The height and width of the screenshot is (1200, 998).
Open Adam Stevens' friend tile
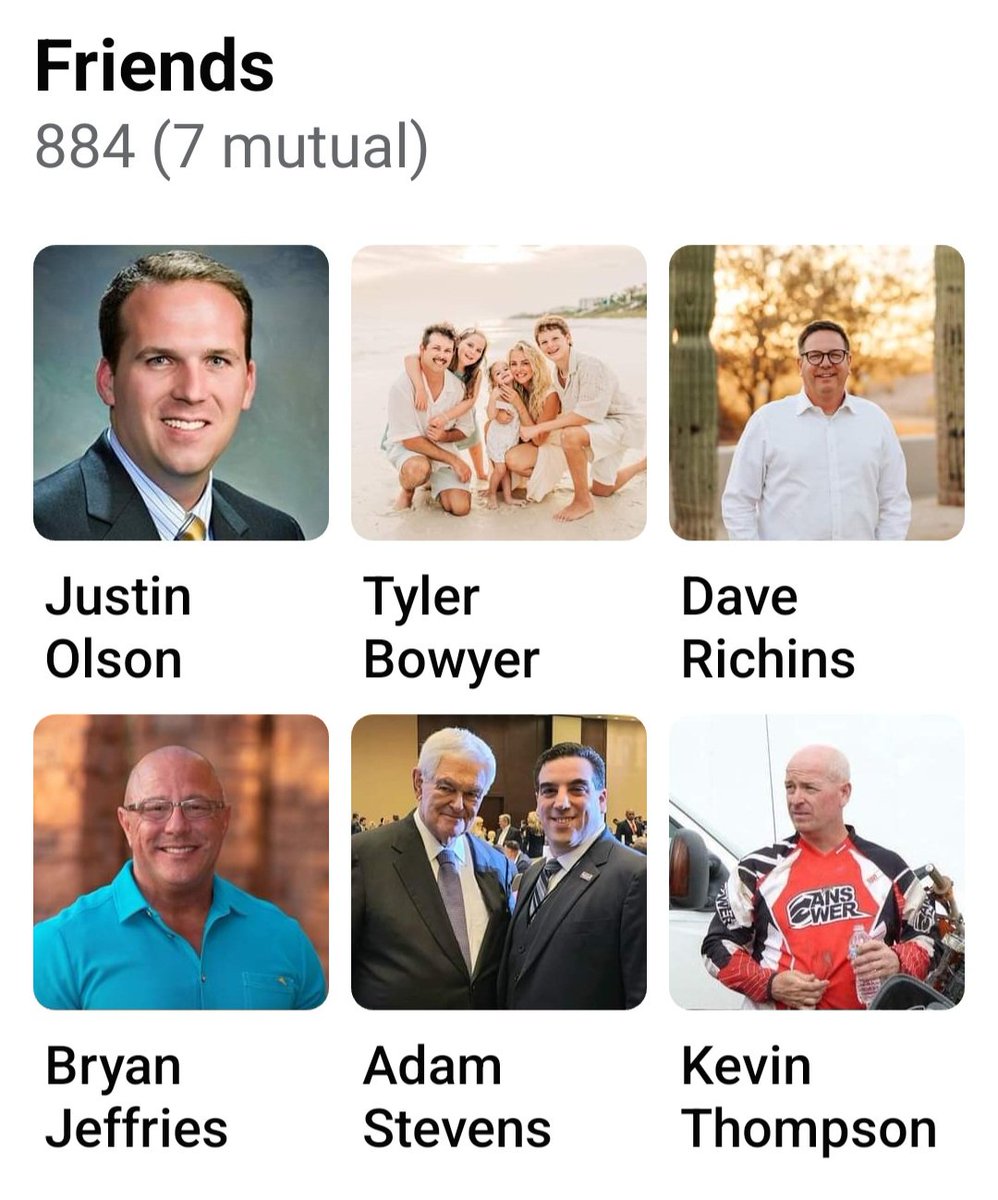coord(498,861)
